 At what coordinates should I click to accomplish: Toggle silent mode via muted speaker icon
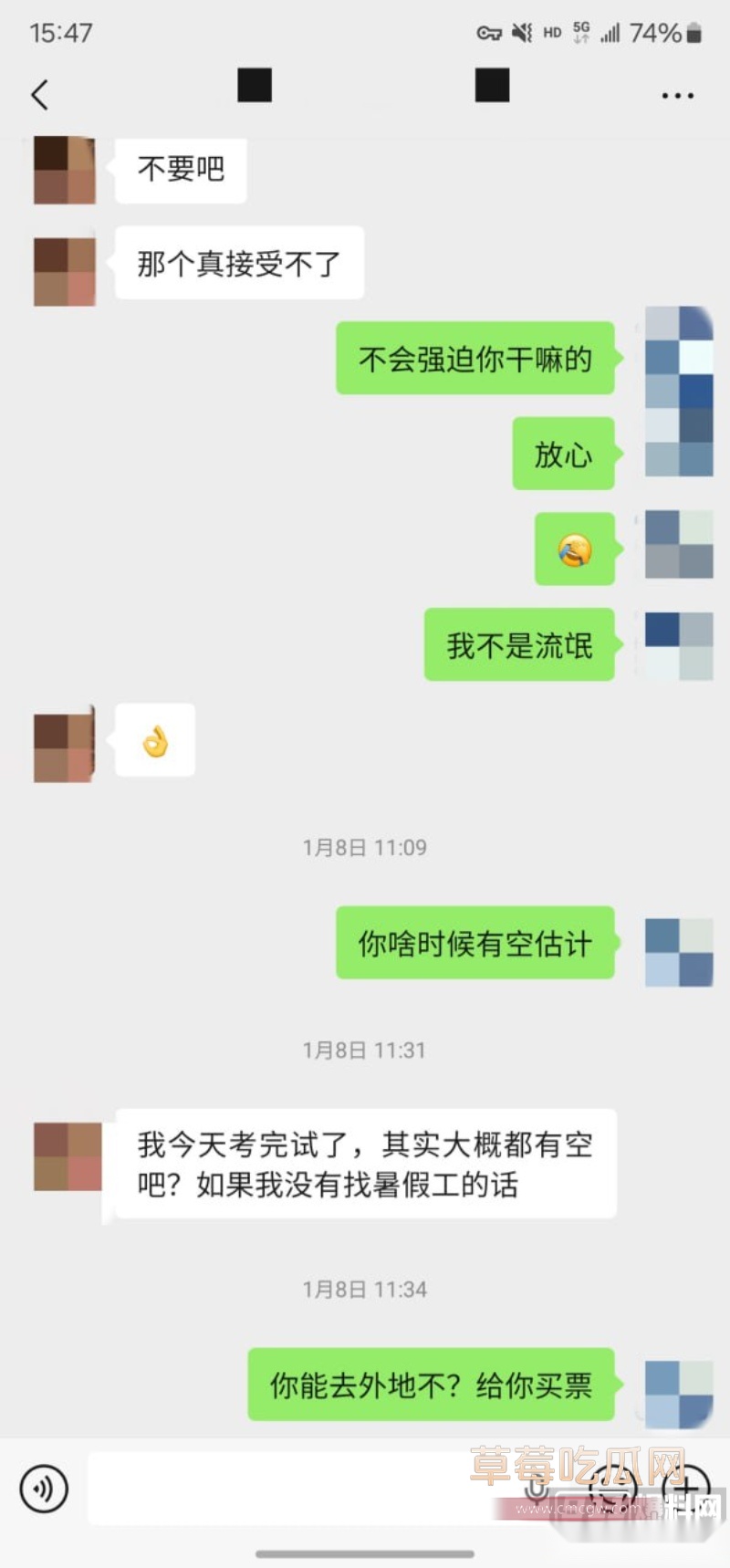coord(524,33)
